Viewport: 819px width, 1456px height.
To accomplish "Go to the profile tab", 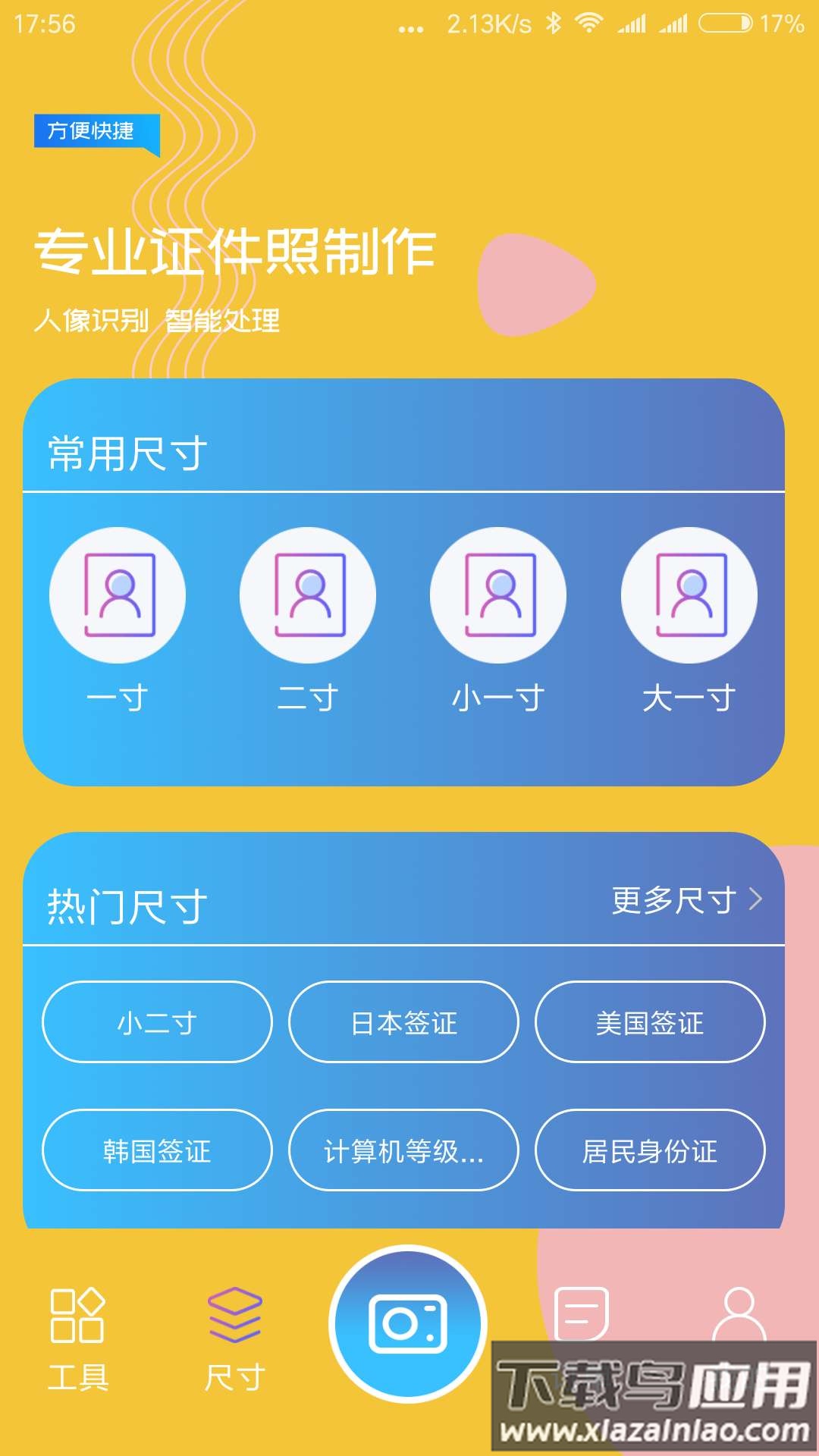I will [739, 1314].
